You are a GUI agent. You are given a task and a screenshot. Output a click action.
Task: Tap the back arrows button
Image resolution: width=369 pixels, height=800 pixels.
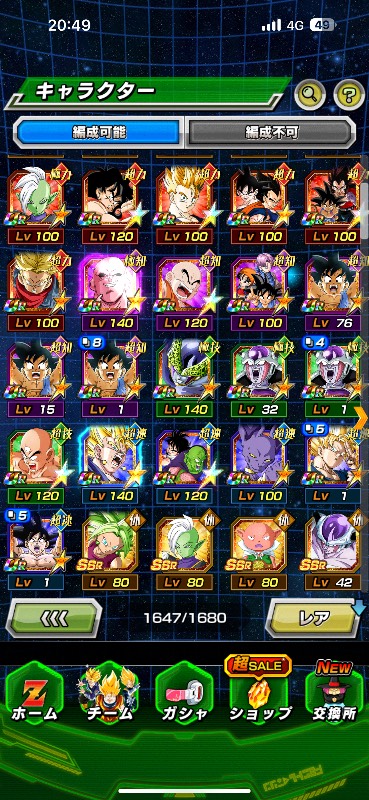[54, 618]
